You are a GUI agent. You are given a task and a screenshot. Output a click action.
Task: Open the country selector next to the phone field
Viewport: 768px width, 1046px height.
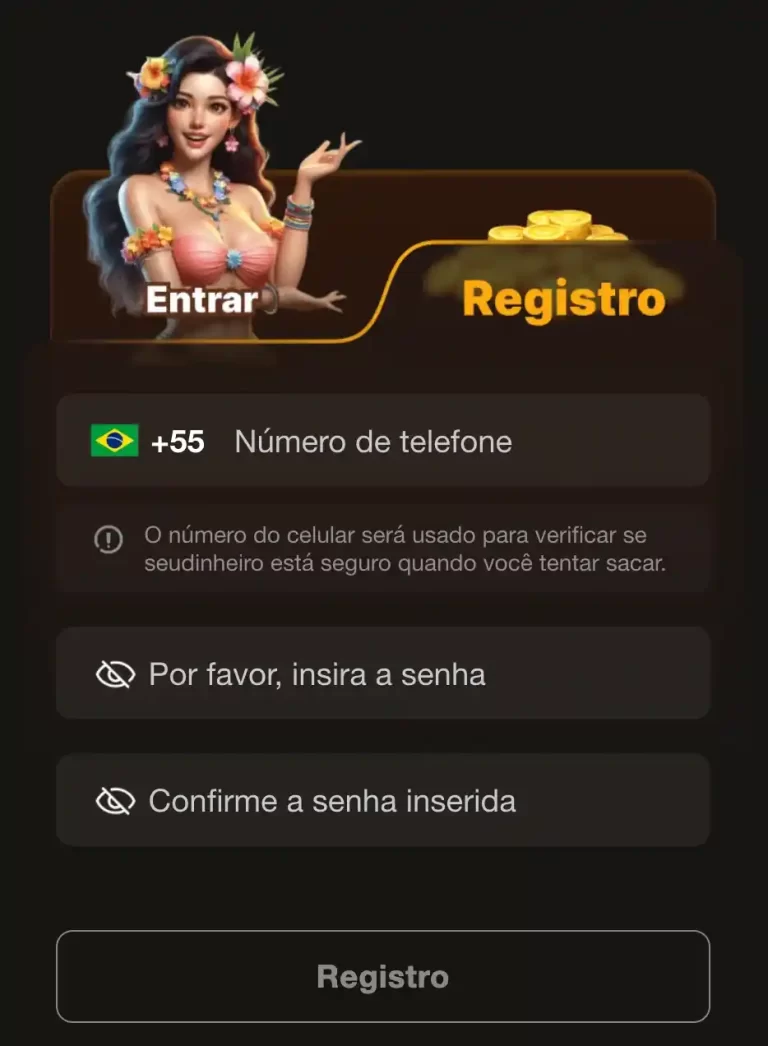coord(140,440)
